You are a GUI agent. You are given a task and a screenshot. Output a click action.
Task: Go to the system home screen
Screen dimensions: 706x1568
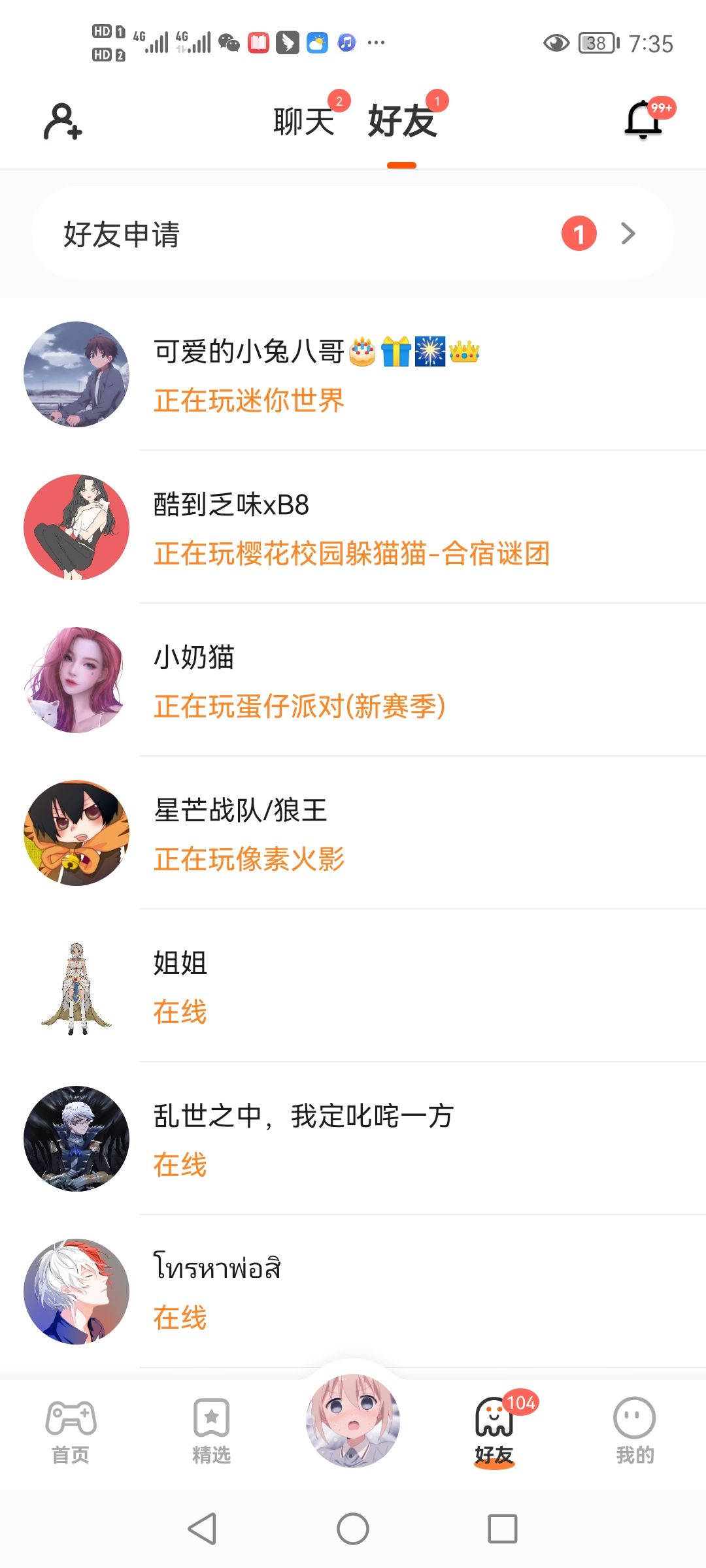click(x=353, y=1529)
